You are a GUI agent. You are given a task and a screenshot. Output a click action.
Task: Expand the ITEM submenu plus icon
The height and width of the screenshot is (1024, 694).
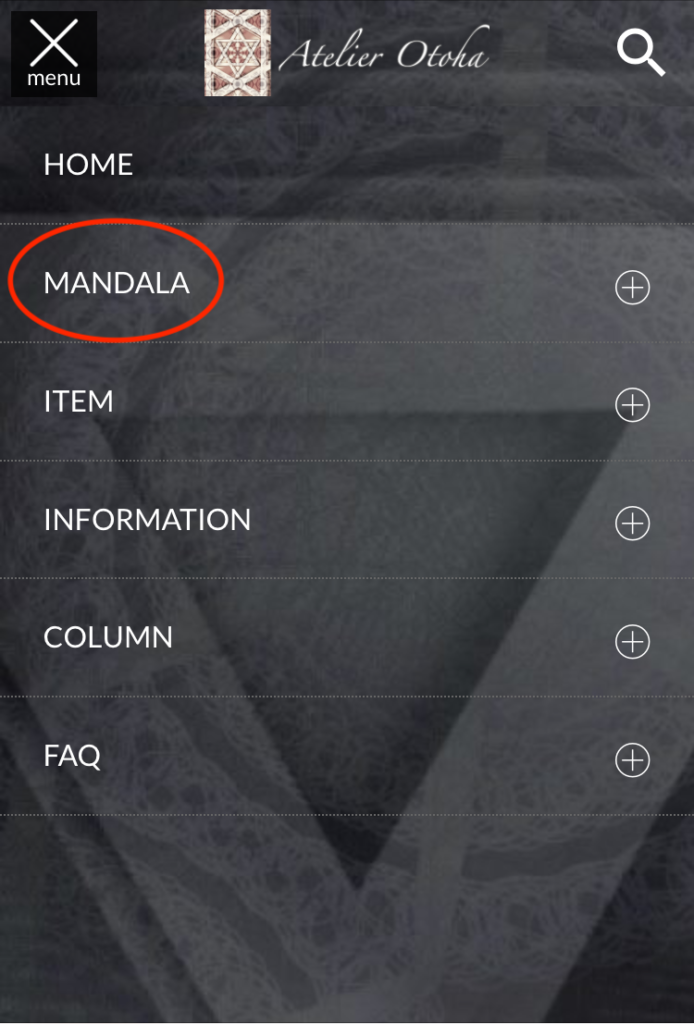point(632,405)
